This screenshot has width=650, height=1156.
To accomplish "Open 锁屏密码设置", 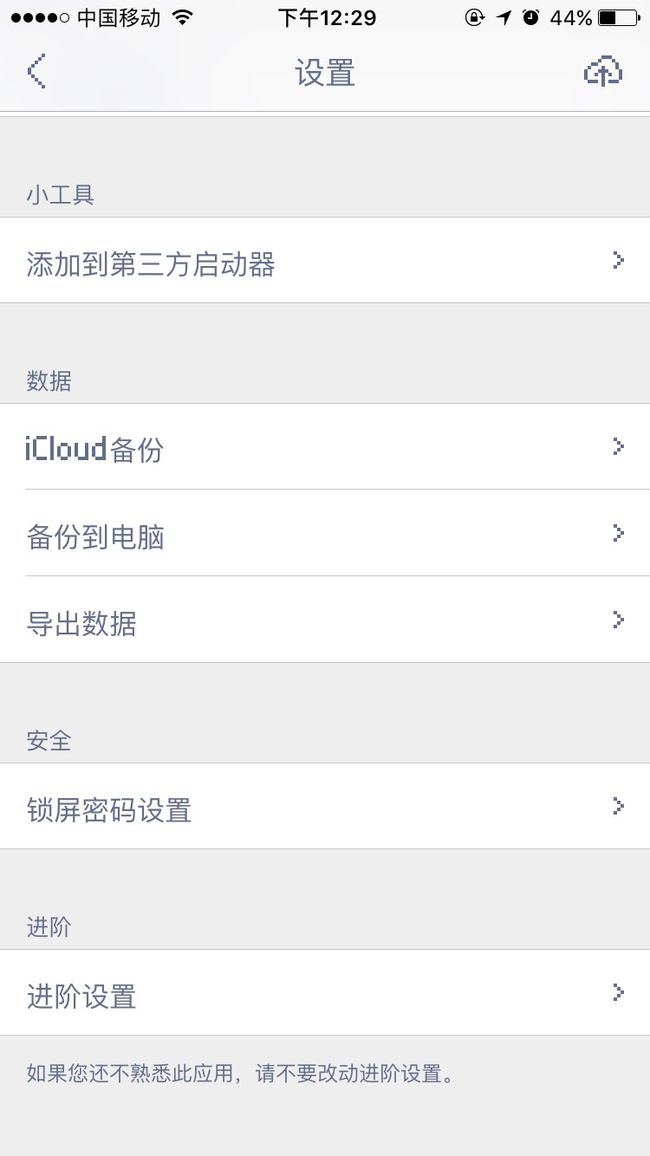I will click(325, 806).
